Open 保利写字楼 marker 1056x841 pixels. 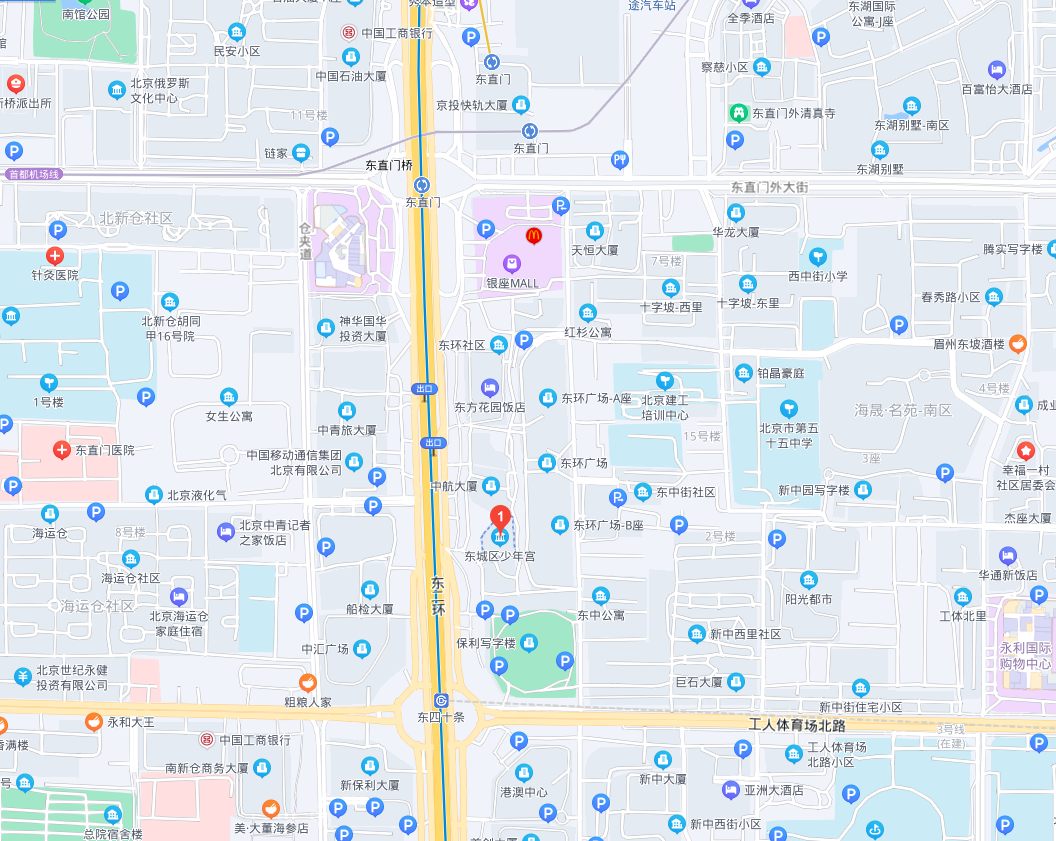point(526,643)
